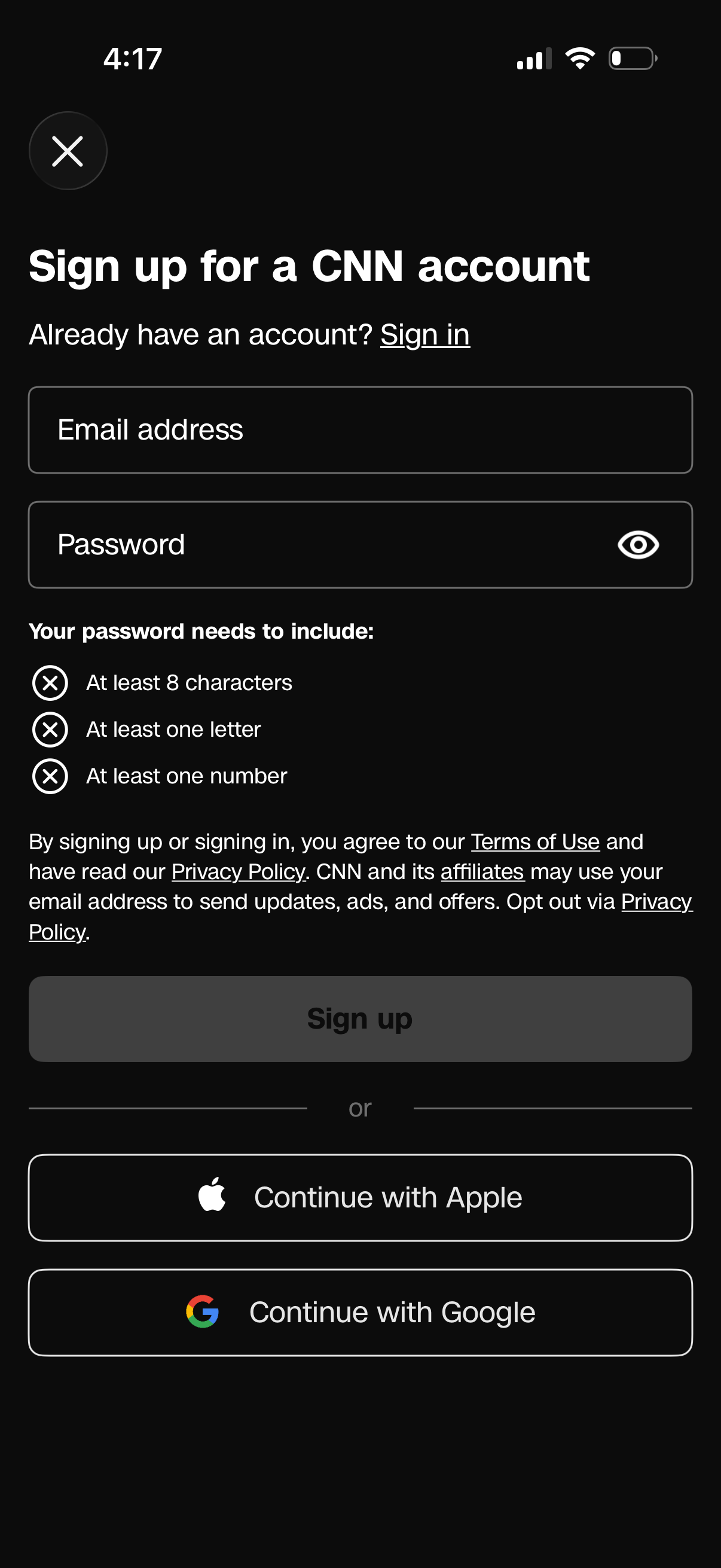Tap the Wi-Fi status icon
The image size is (721, 1568).
pos(579,58)
